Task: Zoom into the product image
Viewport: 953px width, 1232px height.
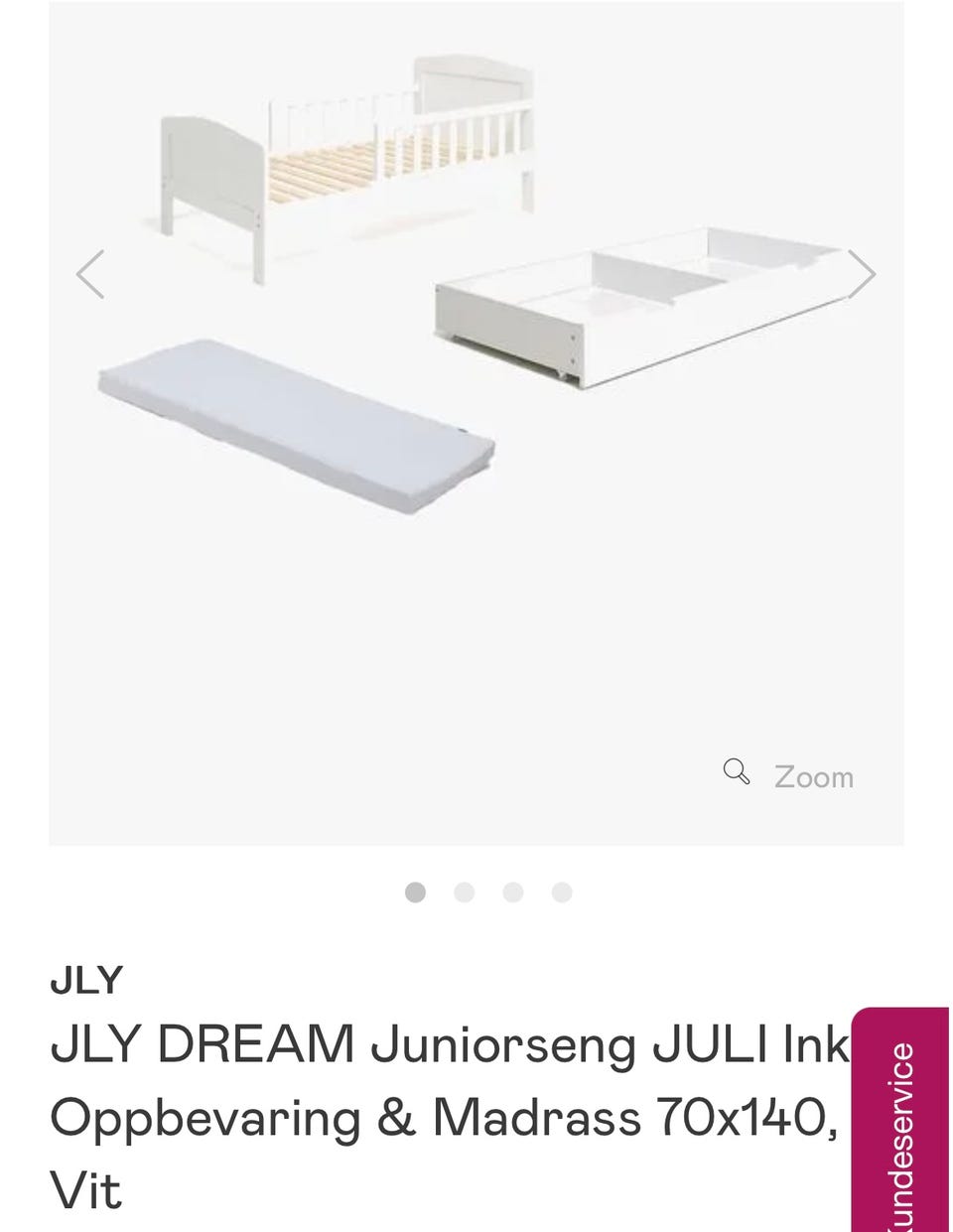Action: coord(790,775)
